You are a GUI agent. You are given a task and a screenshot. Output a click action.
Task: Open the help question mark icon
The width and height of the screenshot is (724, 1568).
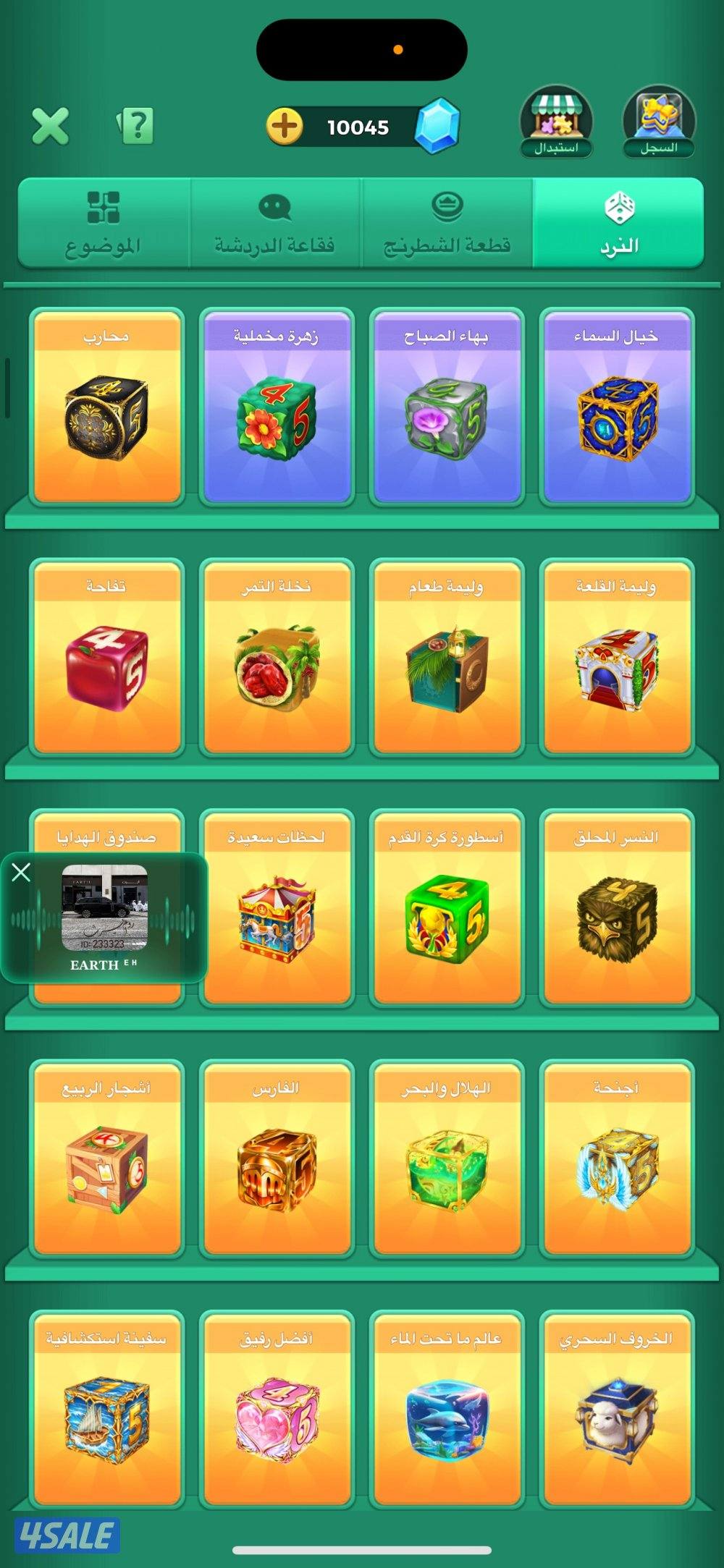[x=136, y=126]
